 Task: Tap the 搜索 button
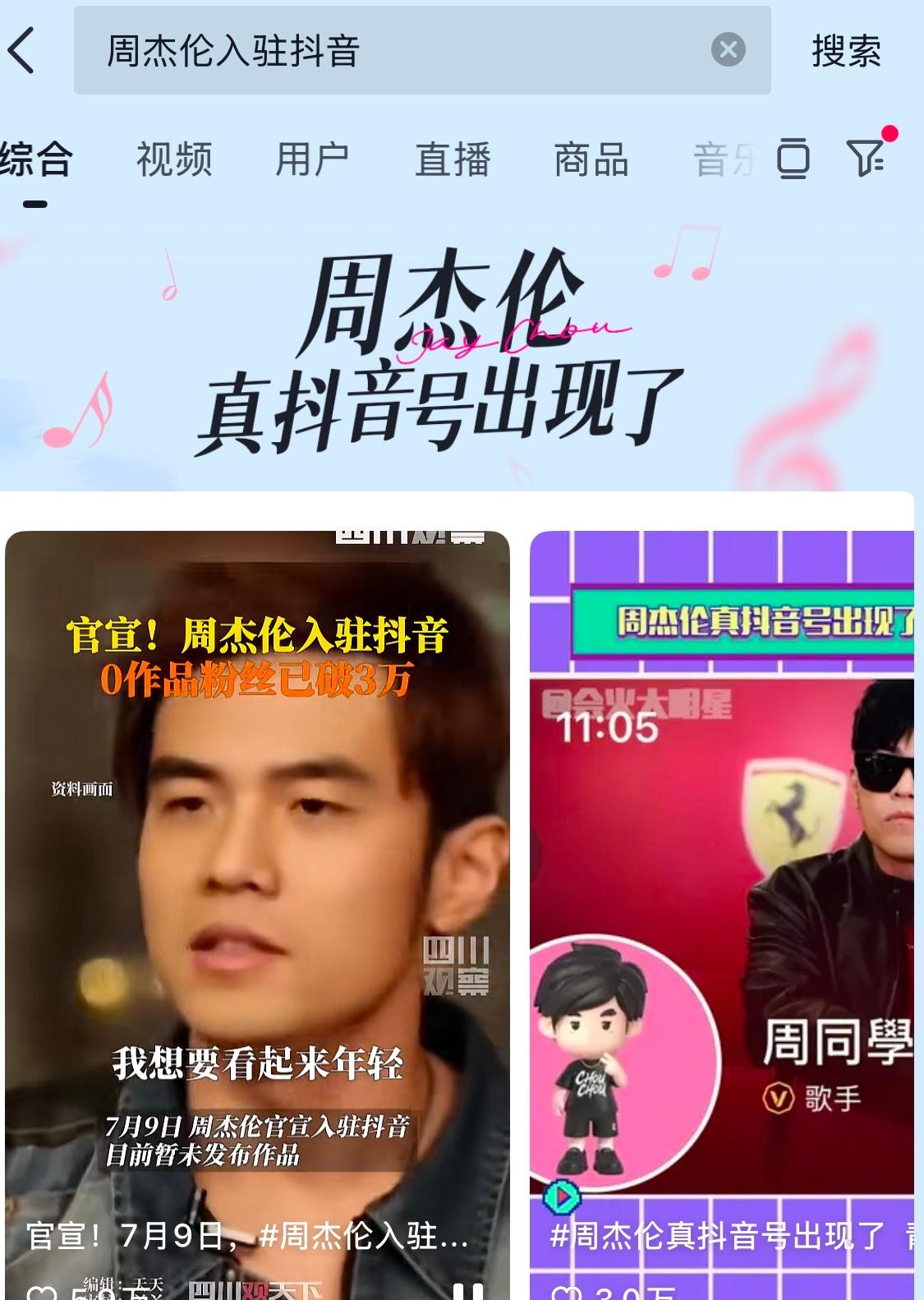coord(846,51)
